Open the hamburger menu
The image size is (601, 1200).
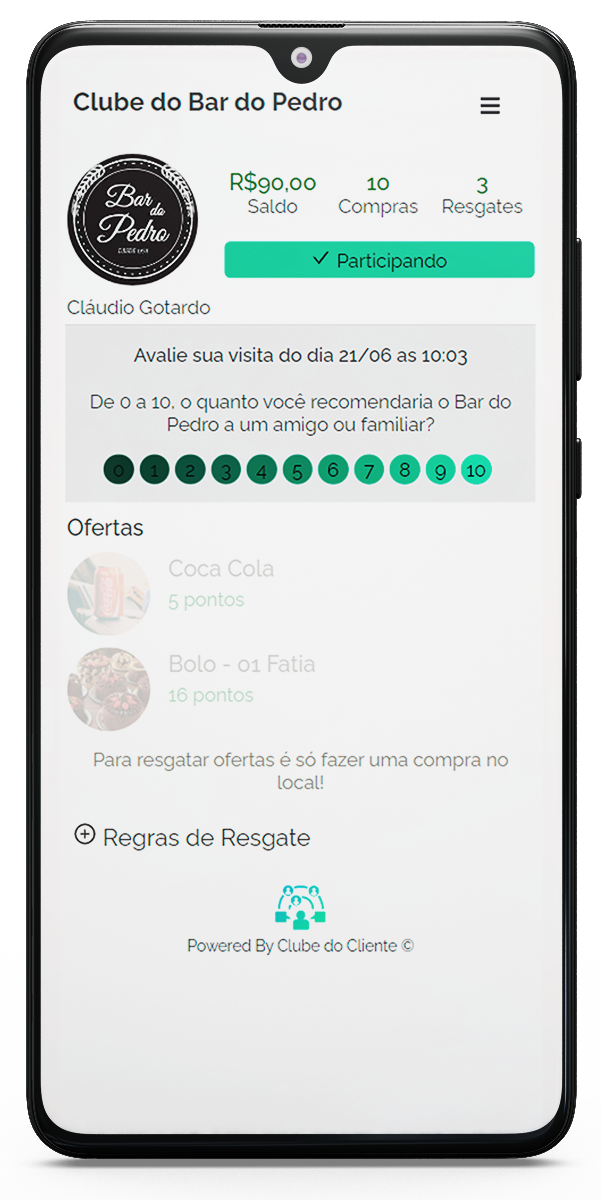coord(490,106)
